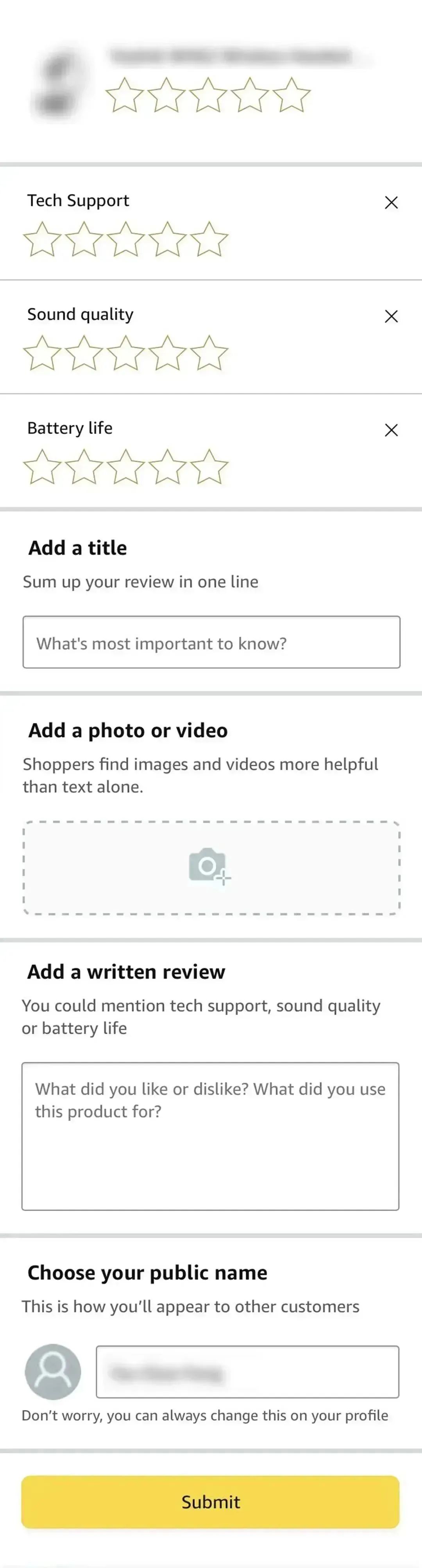Remove the Sound quality rating row
Viewport: 422px width, 1568px height.
[391, 317]
